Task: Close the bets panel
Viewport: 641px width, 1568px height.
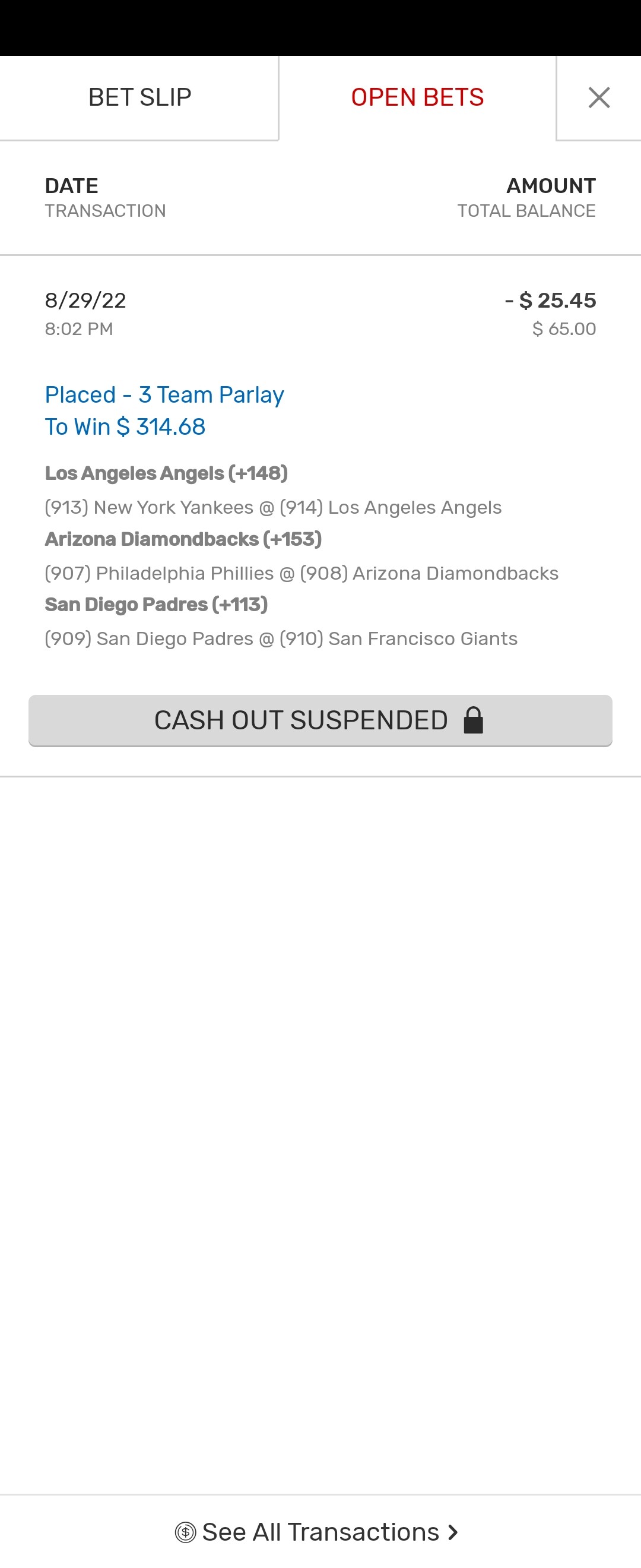Action: coord(599,97)
